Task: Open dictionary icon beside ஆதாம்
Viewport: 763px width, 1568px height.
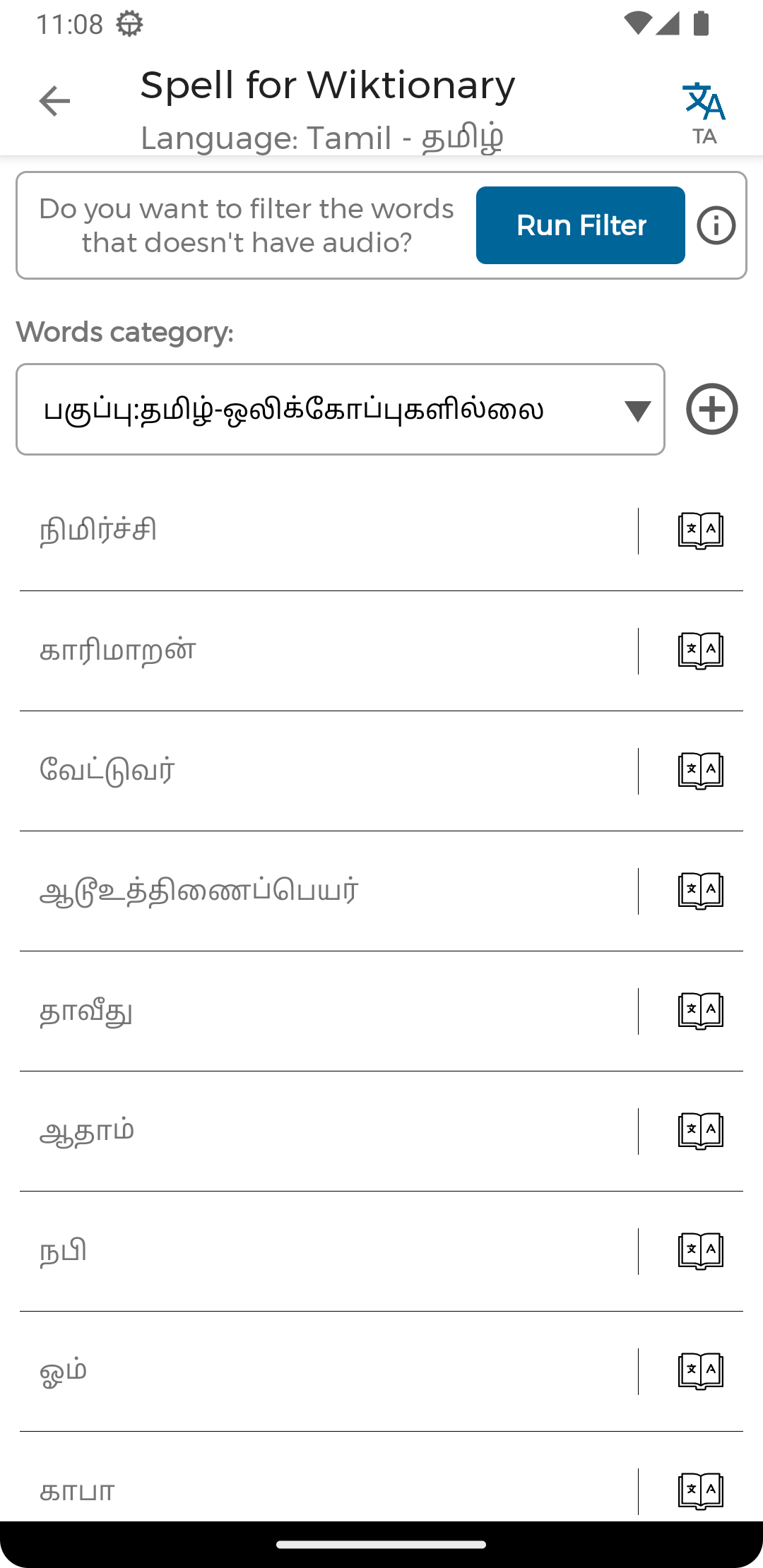Action: click(700, 1131)
